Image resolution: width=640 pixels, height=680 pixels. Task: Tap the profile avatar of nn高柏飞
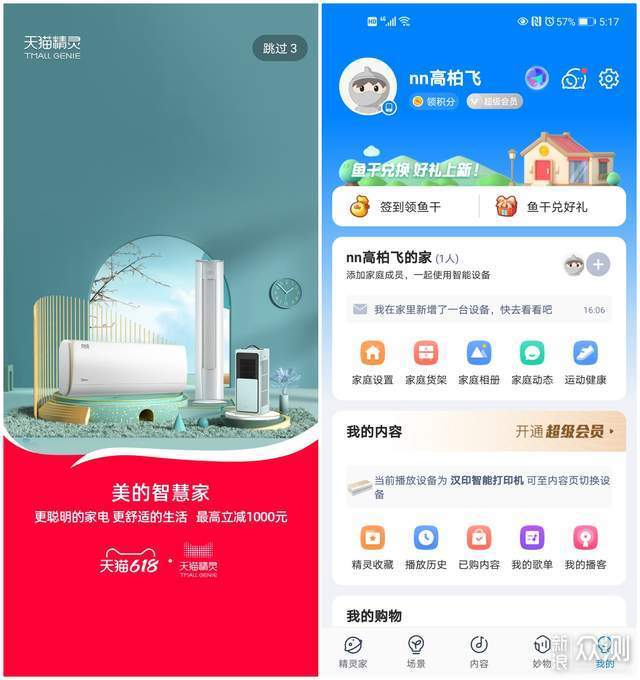pyautogui.click(x=368, y=85)
